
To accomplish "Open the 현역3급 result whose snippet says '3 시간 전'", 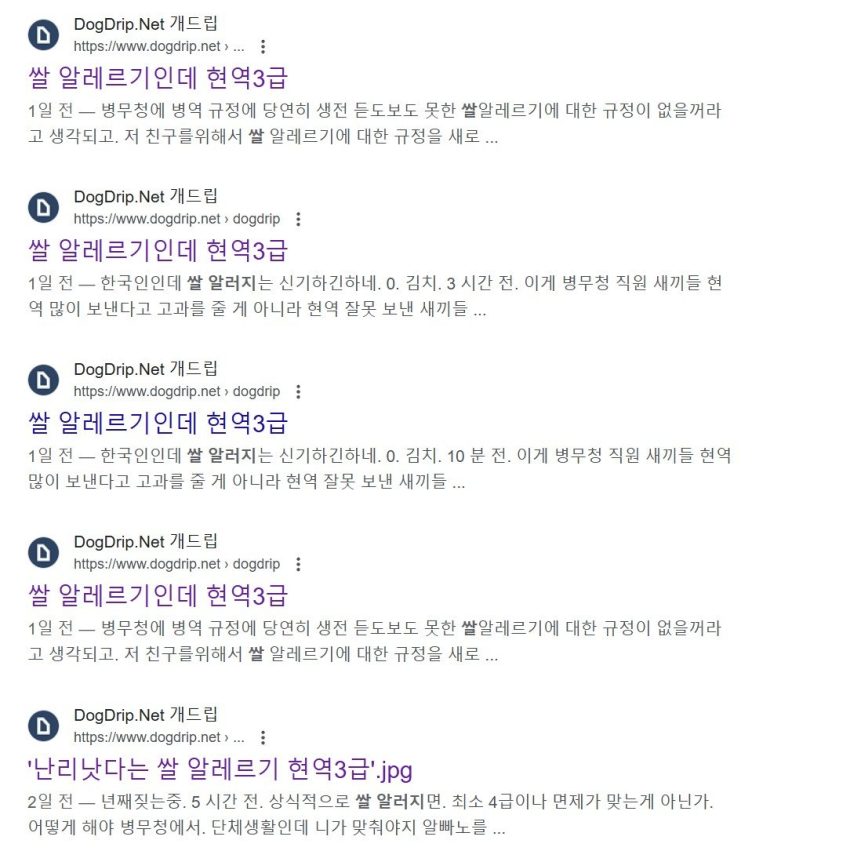I will (x=158, y=250).
